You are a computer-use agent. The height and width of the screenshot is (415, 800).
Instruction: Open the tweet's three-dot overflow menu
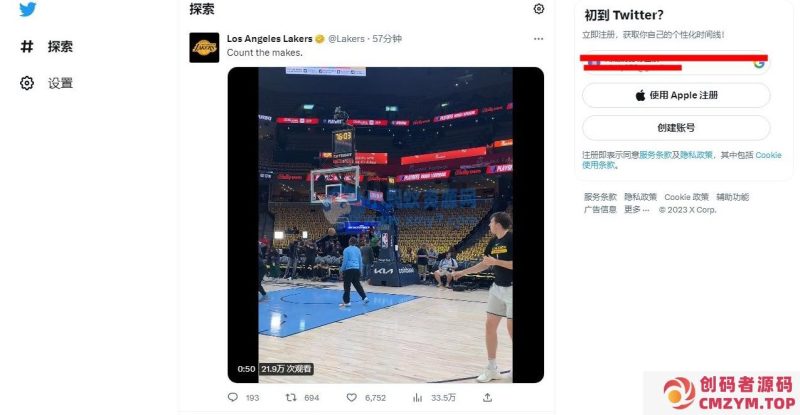[539, 39]
